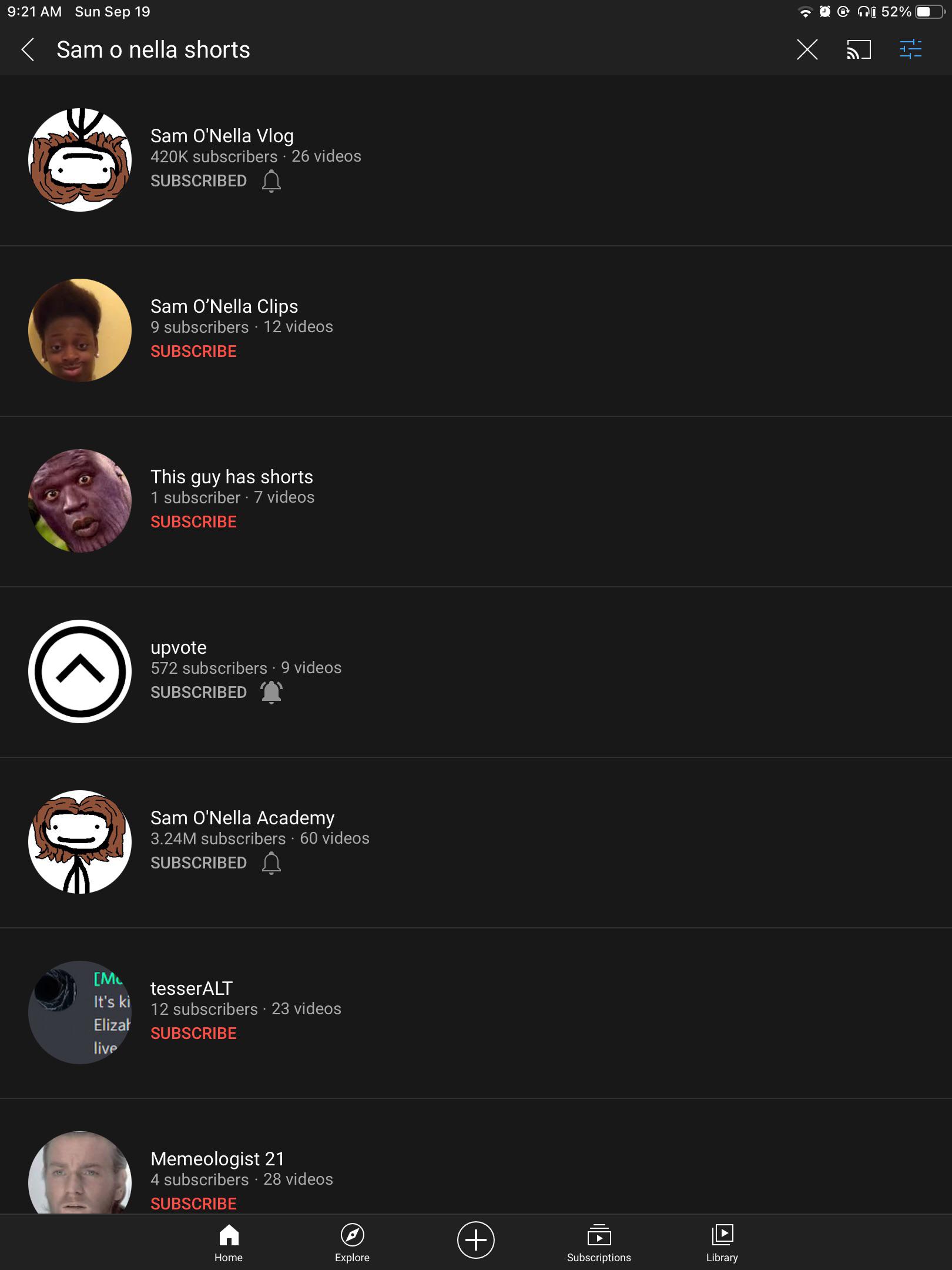Open the cast to device icon
This screenshot has height=1270, width=952.
pyautogui.click(x=859, y=50)
